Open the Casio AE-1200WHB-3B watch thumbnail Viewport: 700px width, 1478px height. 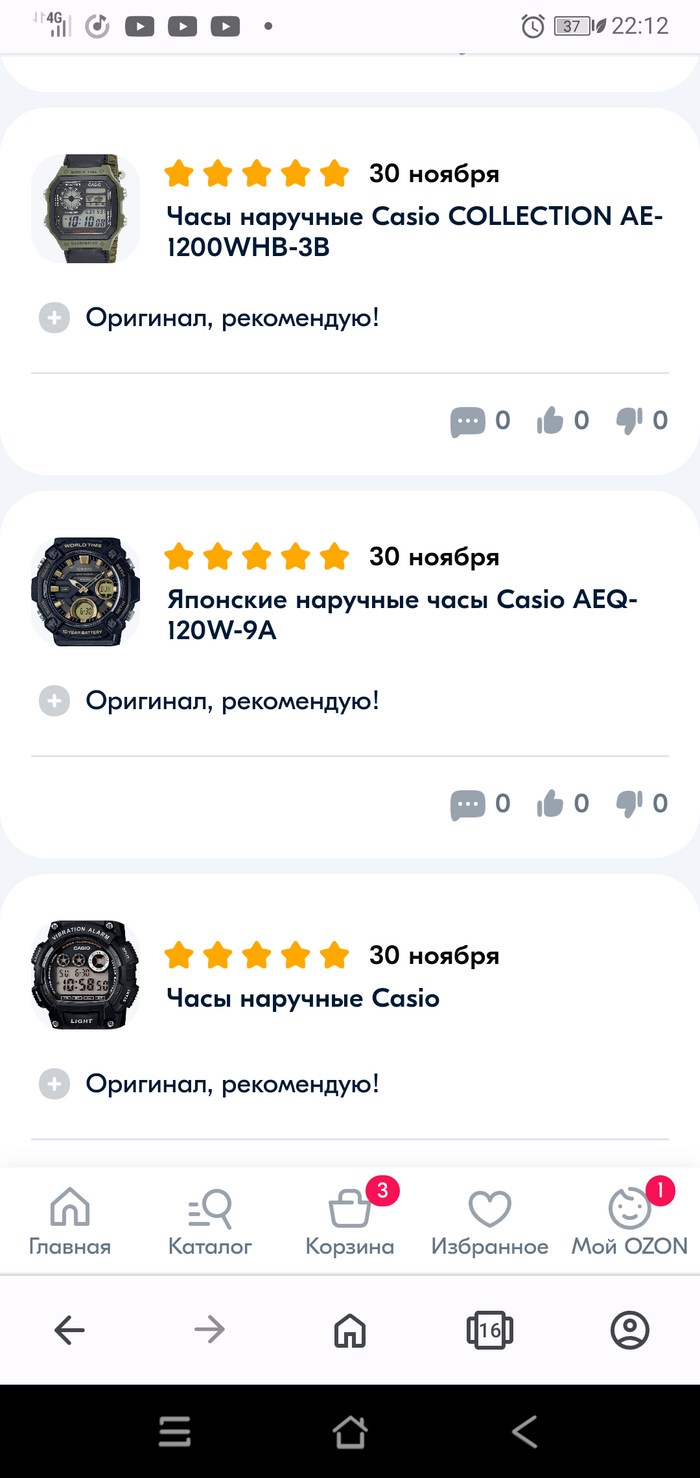click(x=85, y=209)
